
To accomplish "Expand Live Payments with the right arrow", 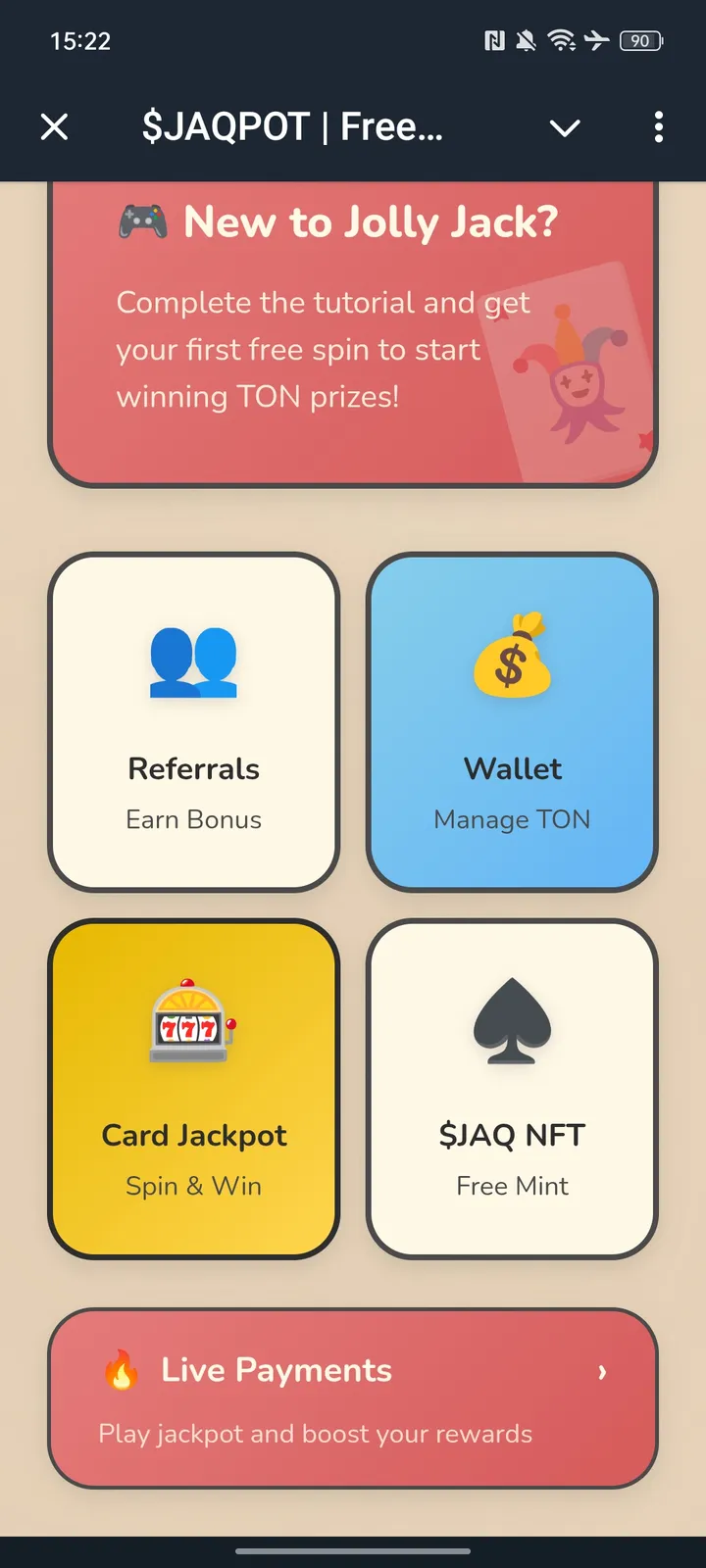I will point(602,1372).
